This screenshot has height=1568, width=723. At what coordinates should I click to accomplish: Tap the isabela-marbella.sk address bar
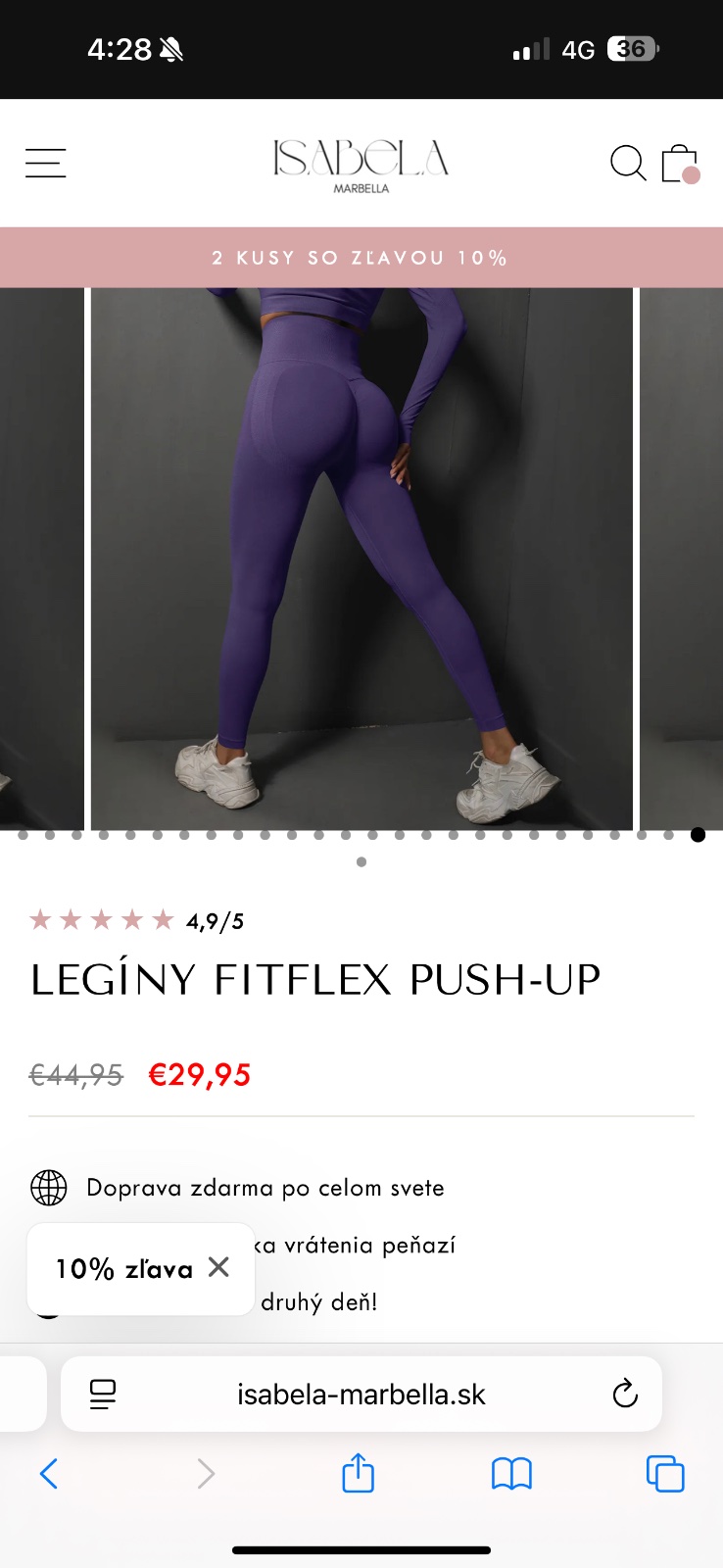[361, 1395]
